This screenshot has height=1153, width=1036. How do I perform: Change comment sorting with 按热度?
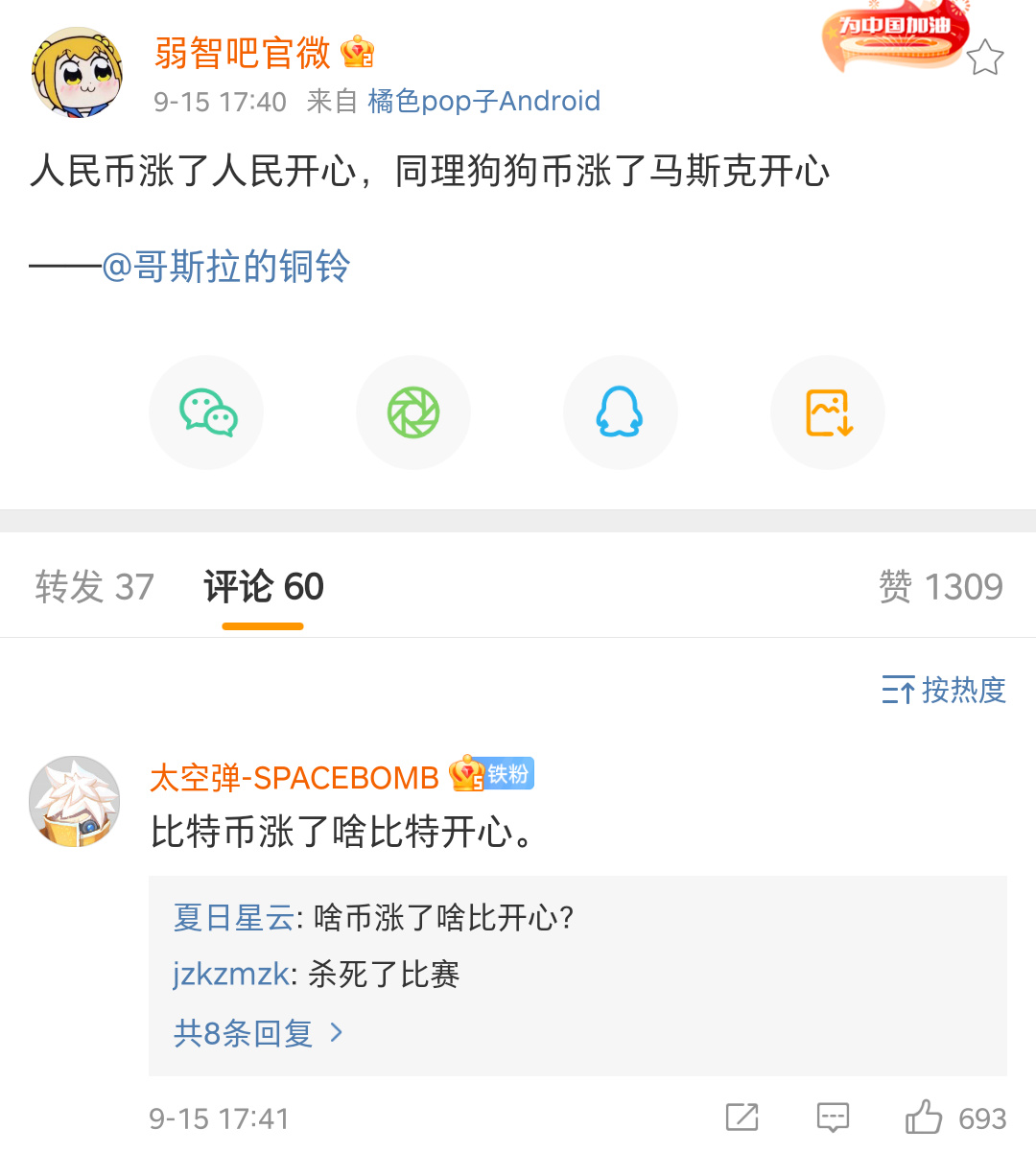[x=944, y=690]
